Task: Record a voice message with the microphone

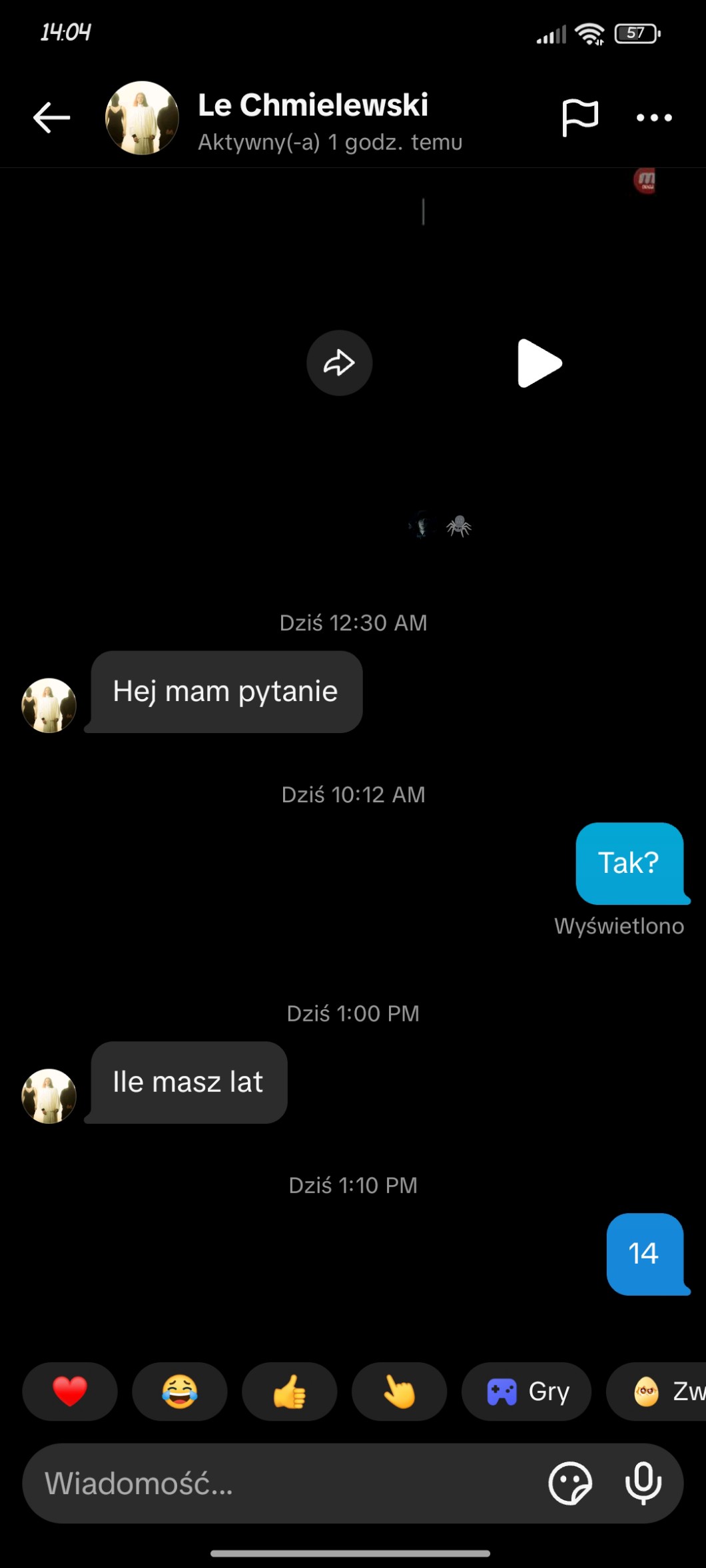Action: [x=643, y=1483]
